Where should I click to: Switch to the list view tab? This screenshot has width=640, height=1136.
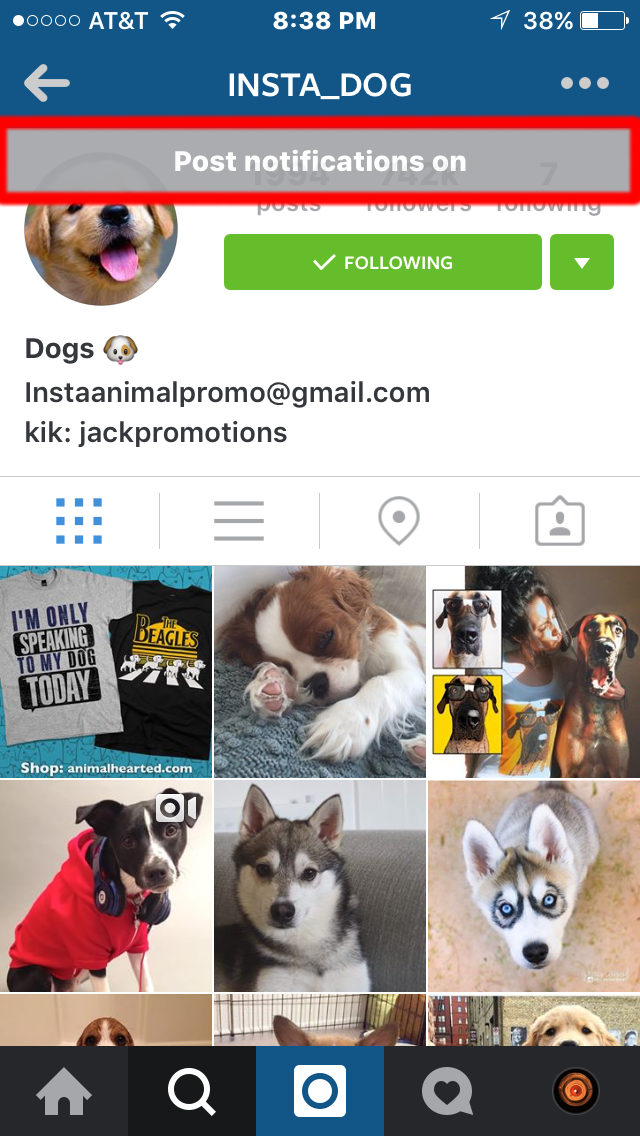[239, 521]
